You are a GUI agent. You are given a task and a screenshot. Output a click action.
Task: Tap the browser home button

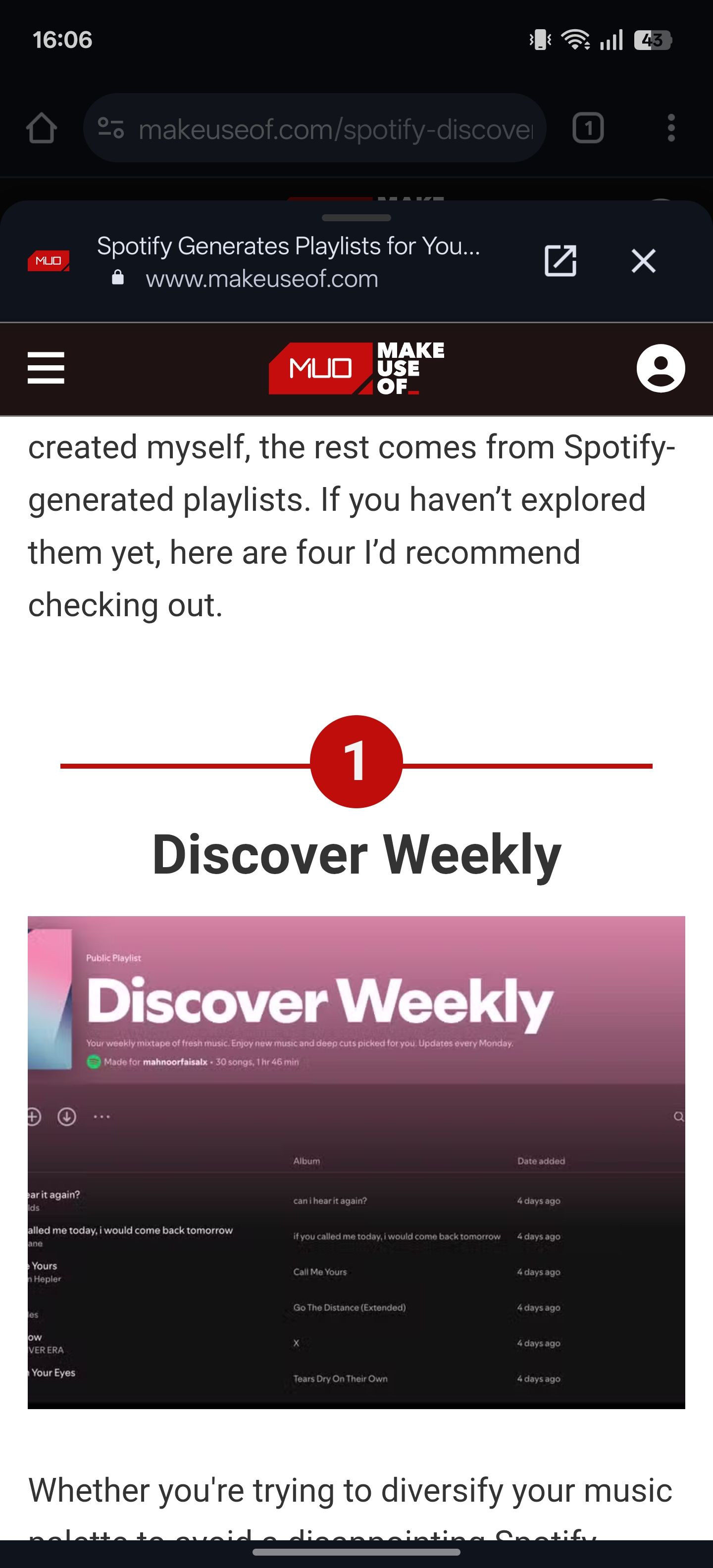pos(42,128)
